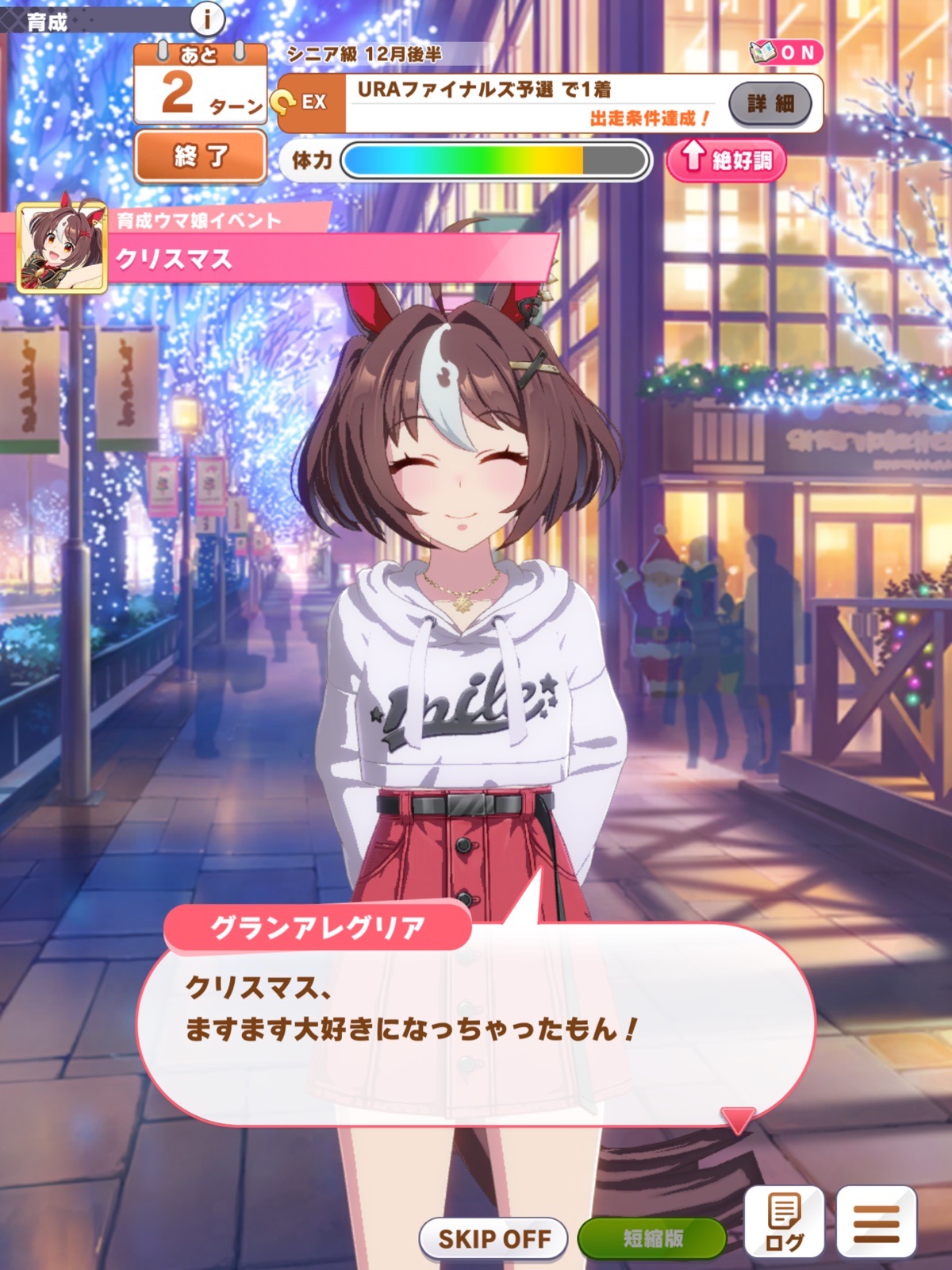The height and width of the screenshot is (1270, 952).
Task: Open the ログ dialogue log
Action: pos(784,1222)
